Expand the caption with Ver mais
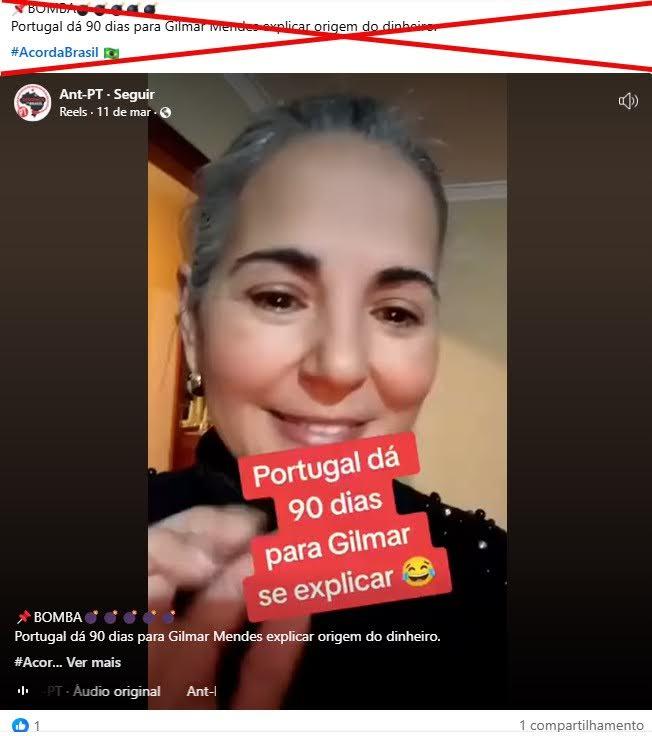 tap(93, 662)
